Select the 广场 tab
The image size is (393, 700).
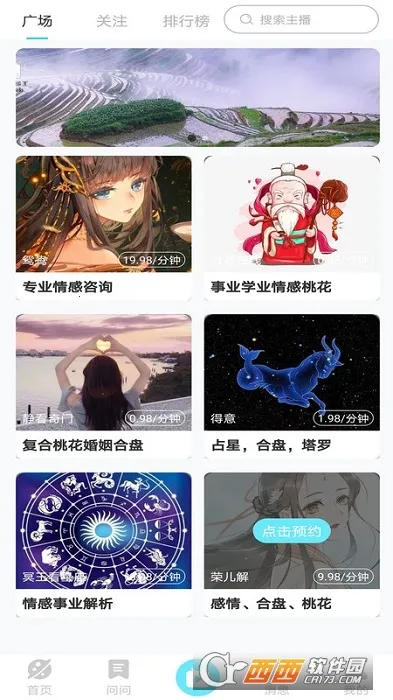37,21
